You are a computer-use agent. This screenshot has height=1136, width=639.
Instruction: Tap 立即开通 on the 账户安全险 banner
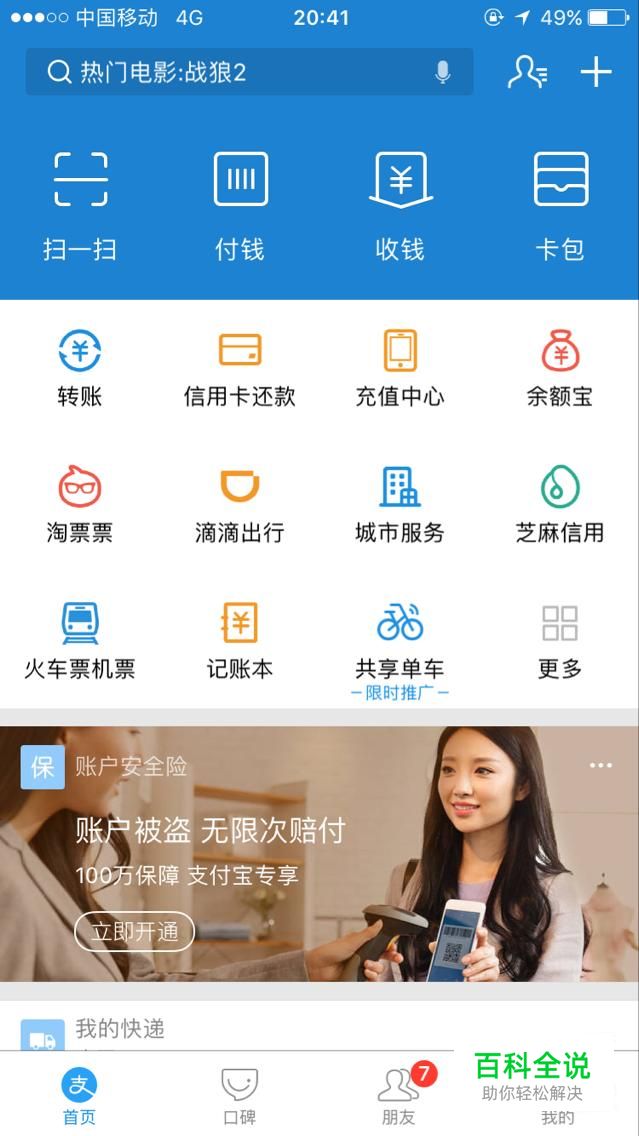coord(135,932)
